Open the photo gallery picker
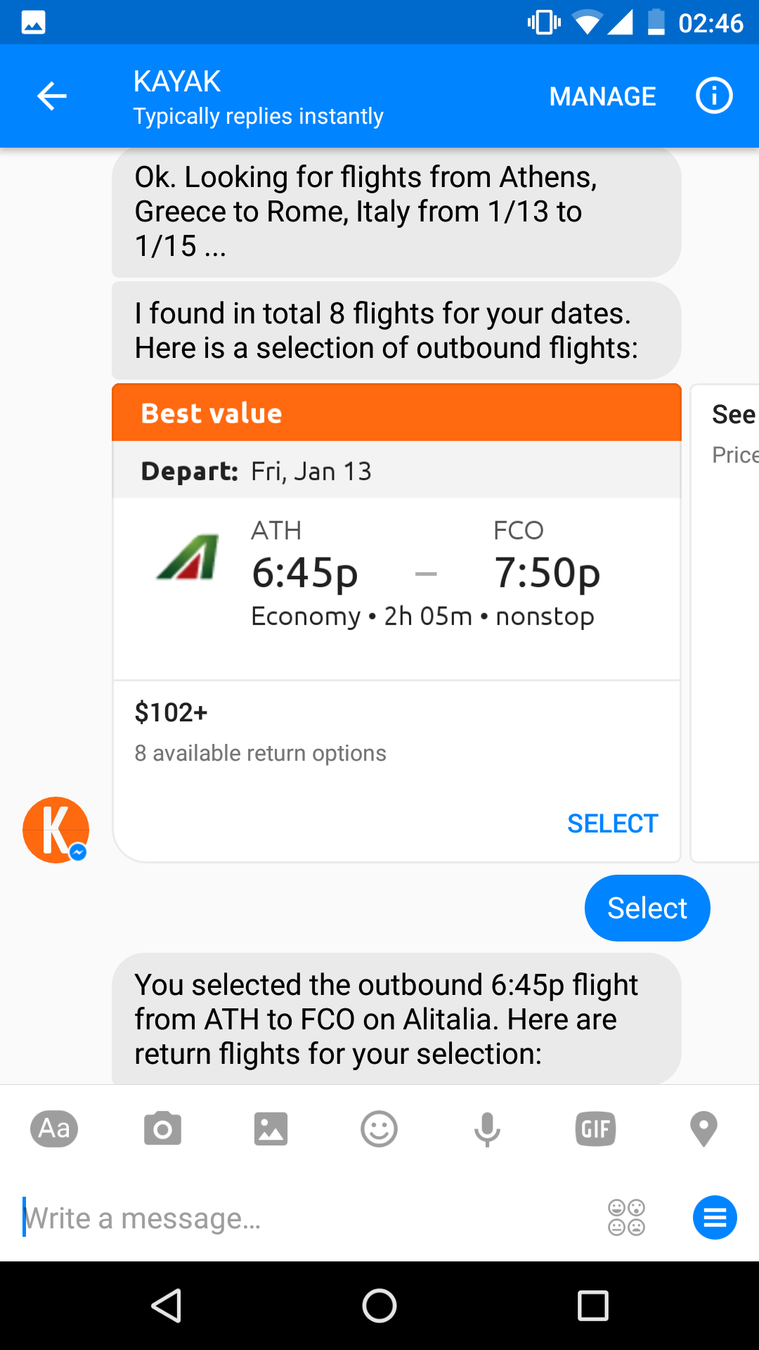This screenshot has width=759, height=1350. click(271, 1130)
